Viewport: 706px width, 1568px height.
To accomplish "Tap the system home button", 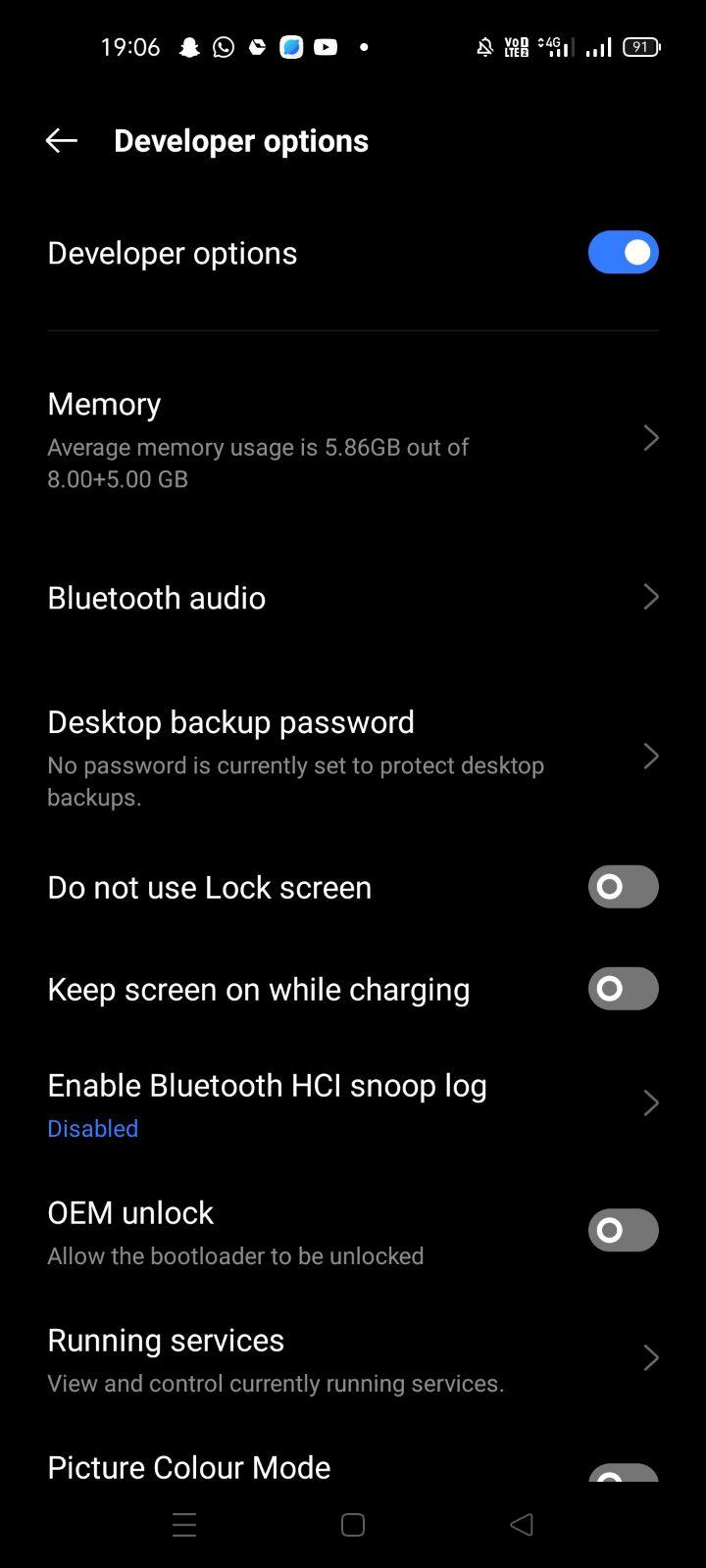I will tap(353, 1525).
